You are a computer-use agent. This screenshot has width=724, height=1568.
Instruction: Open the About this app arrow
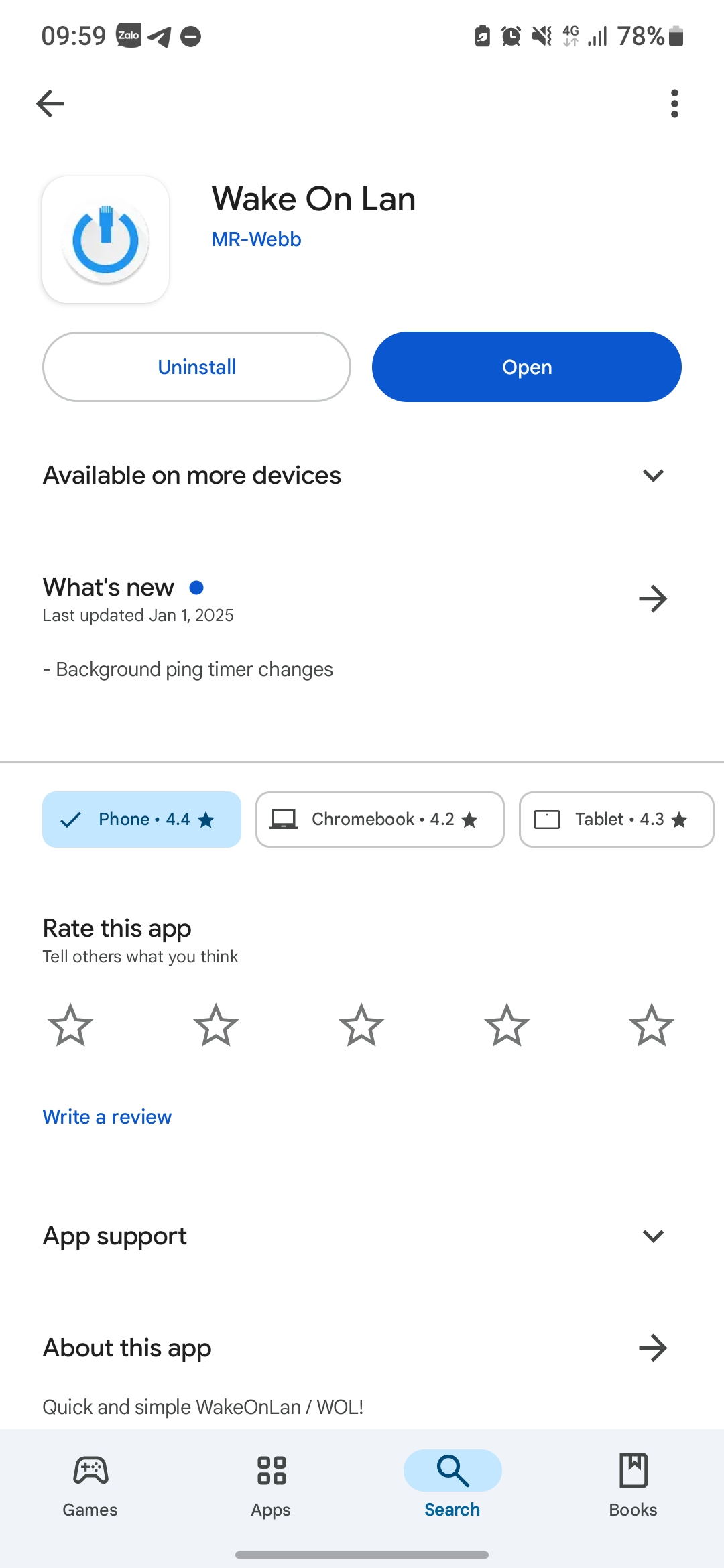652,1348
